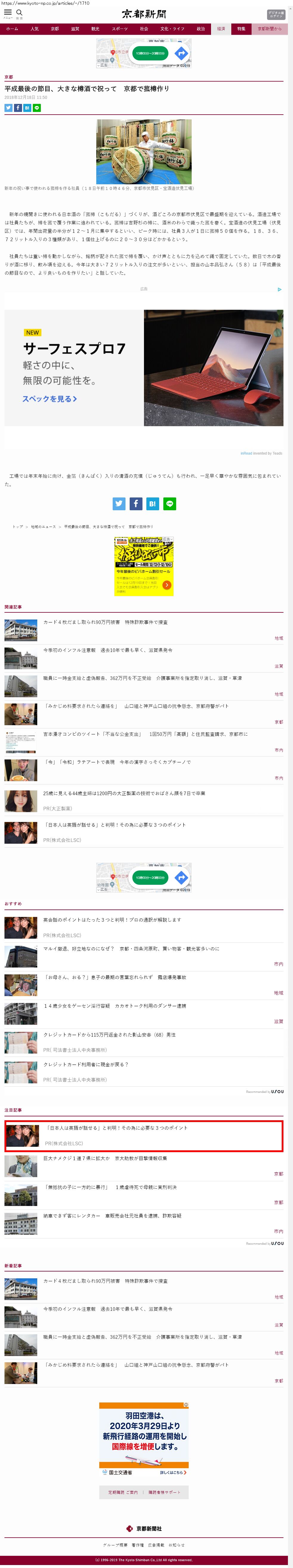Open the 著作権 footer link
The height and width of the screenshot is (1568, 293).
[137, 1544]
